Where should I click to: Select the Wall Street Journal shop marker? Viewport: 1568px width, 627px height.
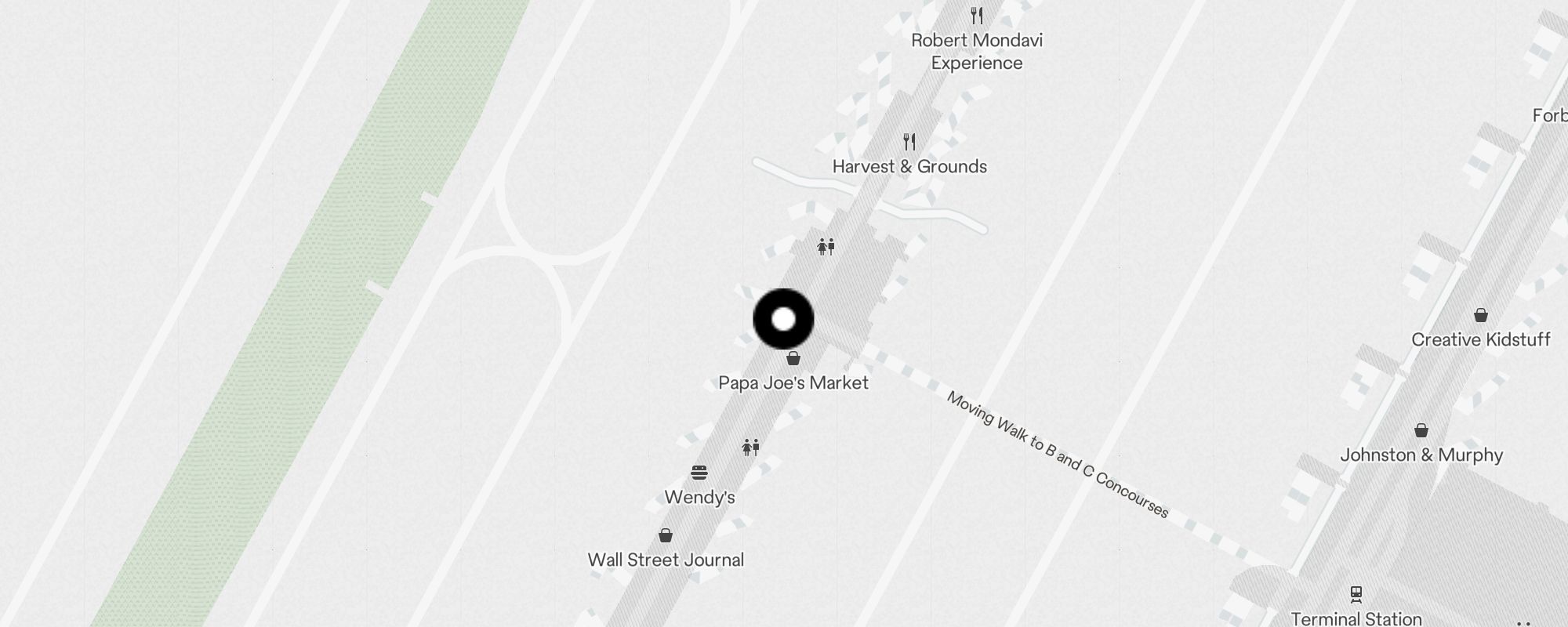[x=666, y=536]
